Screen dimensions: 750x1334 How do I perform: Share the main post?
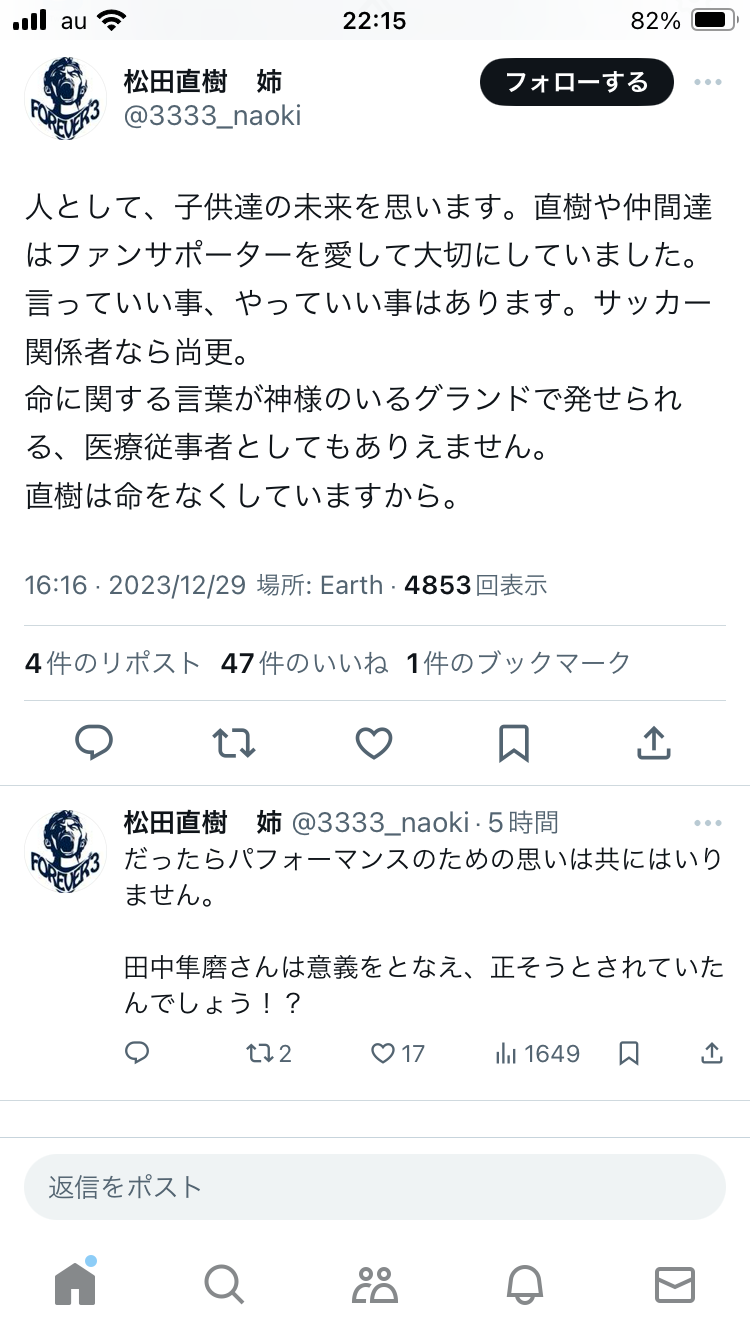tap(653, 743)
